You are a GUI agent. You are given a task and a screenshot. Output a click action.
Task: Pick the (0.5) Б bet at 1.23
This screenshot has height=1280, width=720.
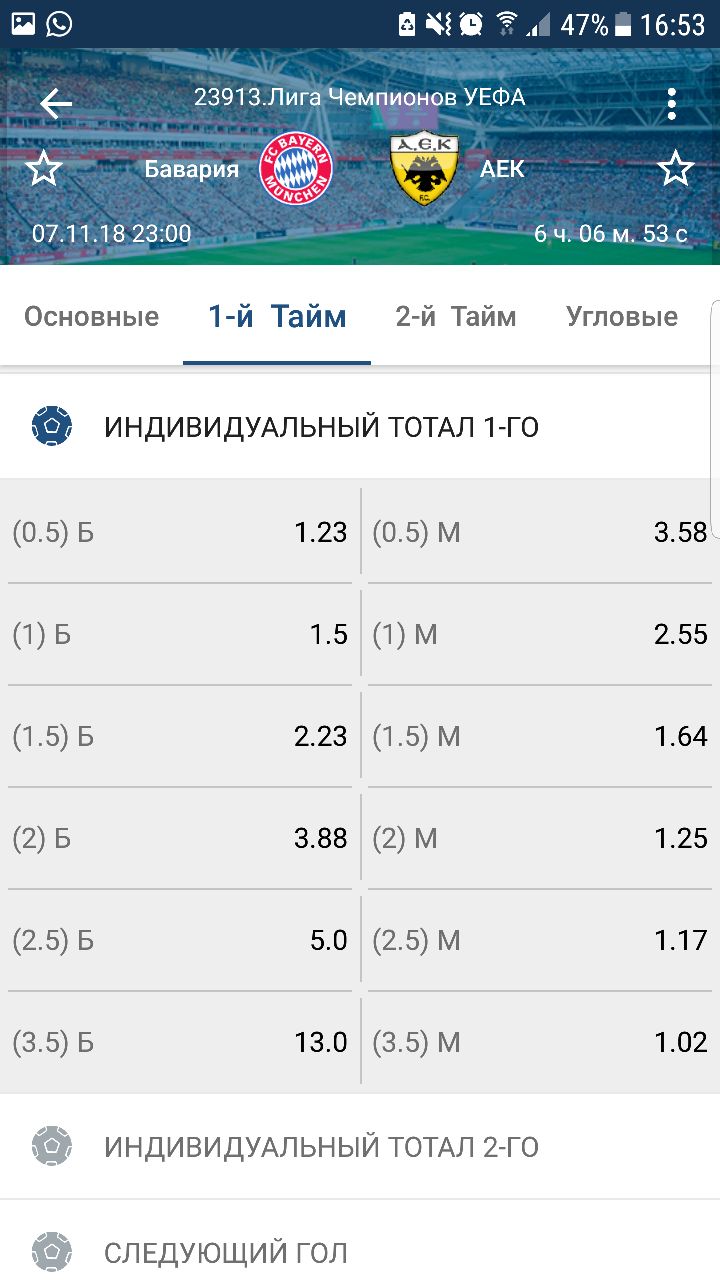pyautogui.click(x=180, y=533)
